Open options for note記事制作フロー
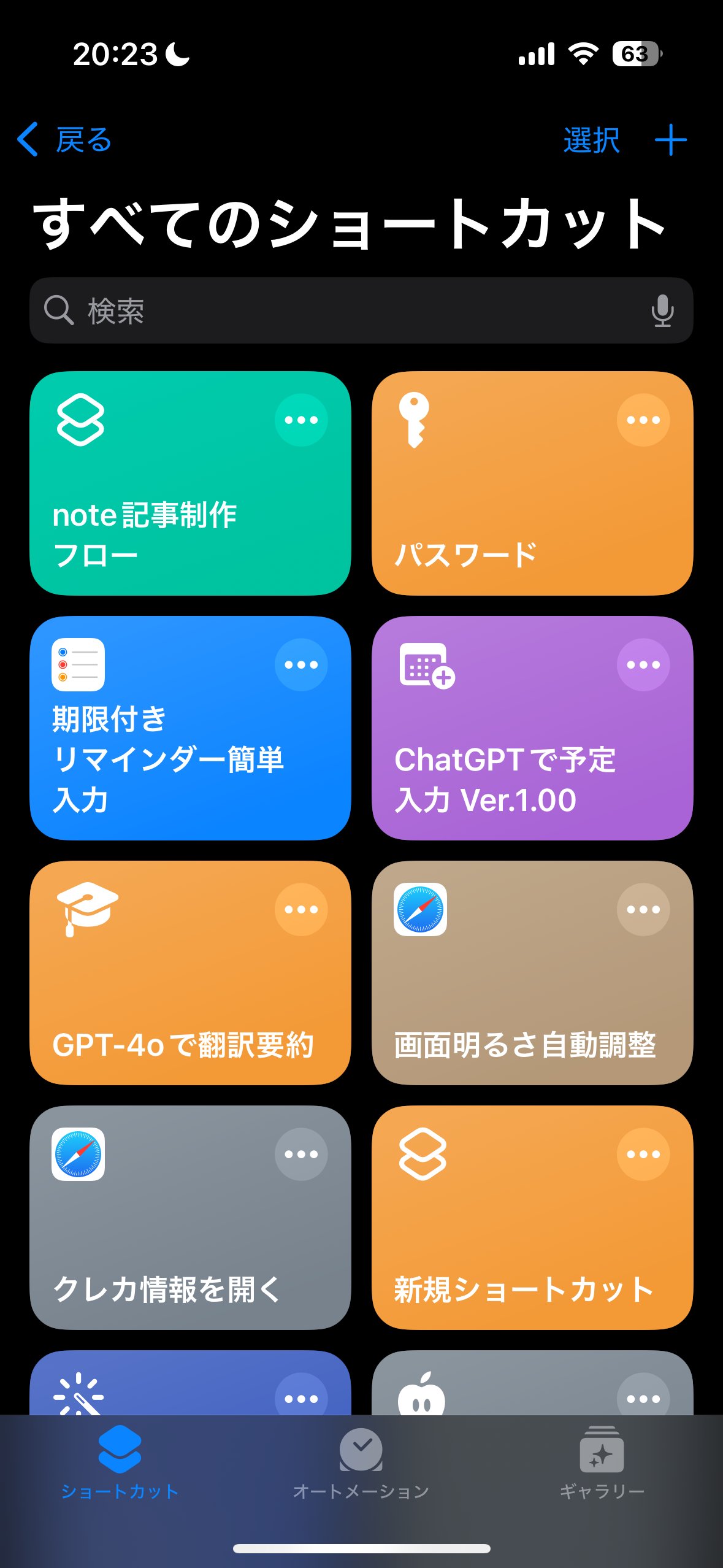The width and height of the screenshot is (723, 1568). 301,420
